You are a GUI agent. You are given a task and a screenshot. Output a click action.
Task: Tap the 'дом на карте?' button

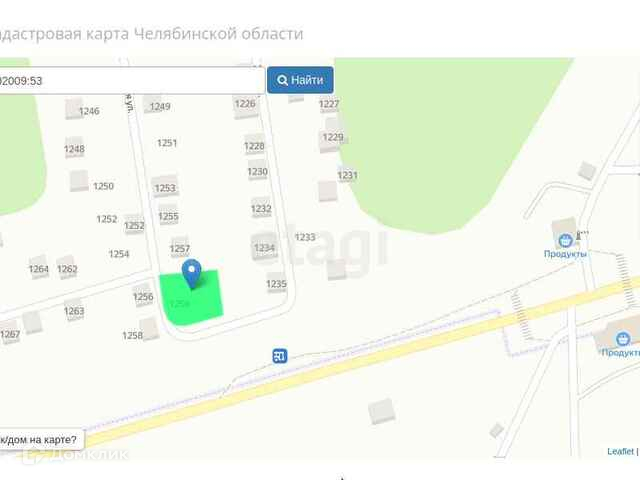click(40, 439)
